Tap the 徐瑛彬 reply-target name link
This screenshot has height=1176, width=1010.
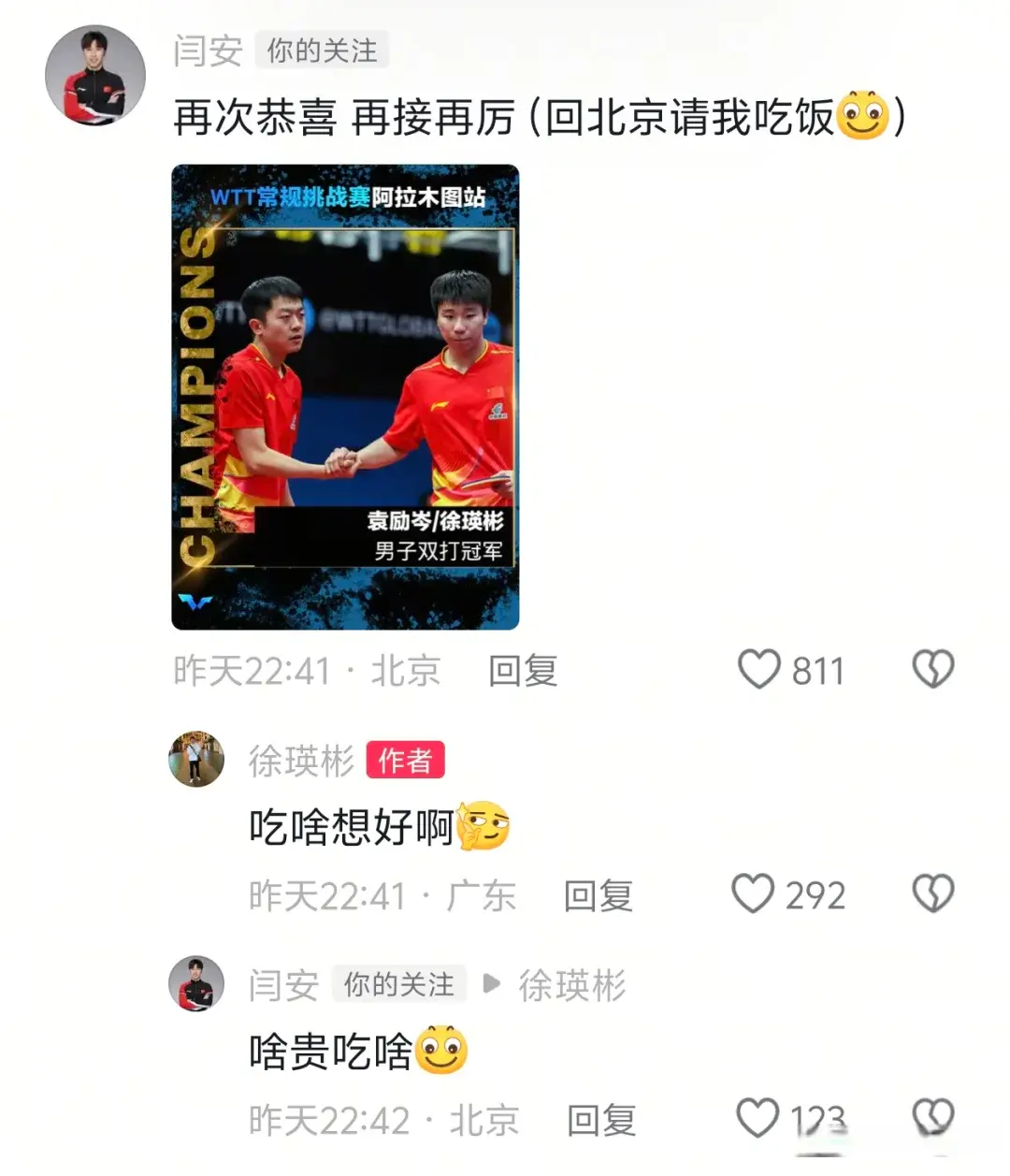pyautogui.click(x=571, y=985)
